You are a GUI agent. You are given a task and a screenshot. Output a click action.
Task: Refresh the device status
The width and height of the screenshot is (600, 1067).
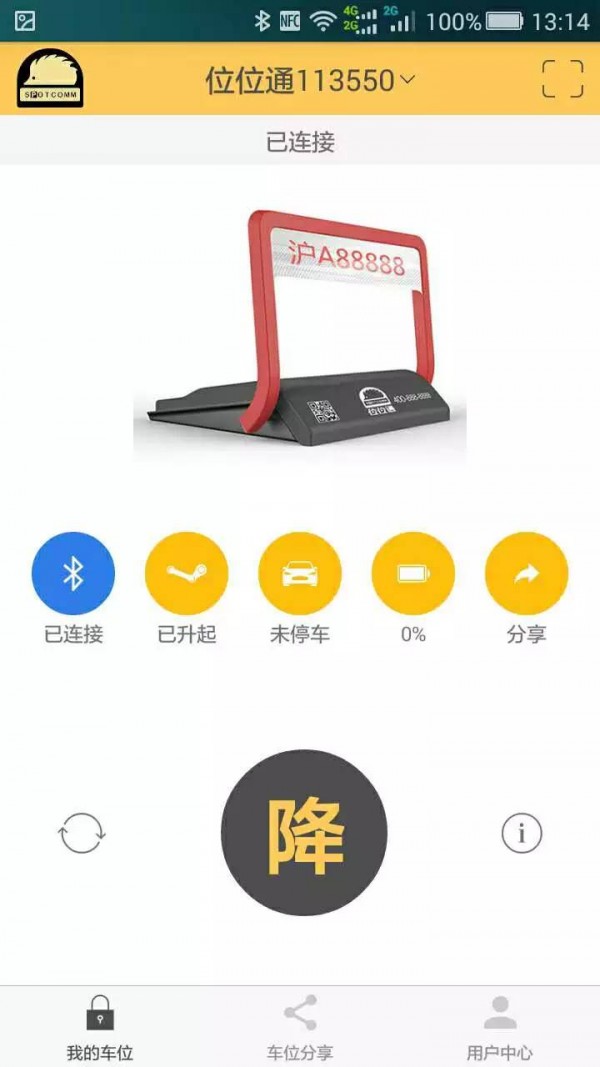82,833
